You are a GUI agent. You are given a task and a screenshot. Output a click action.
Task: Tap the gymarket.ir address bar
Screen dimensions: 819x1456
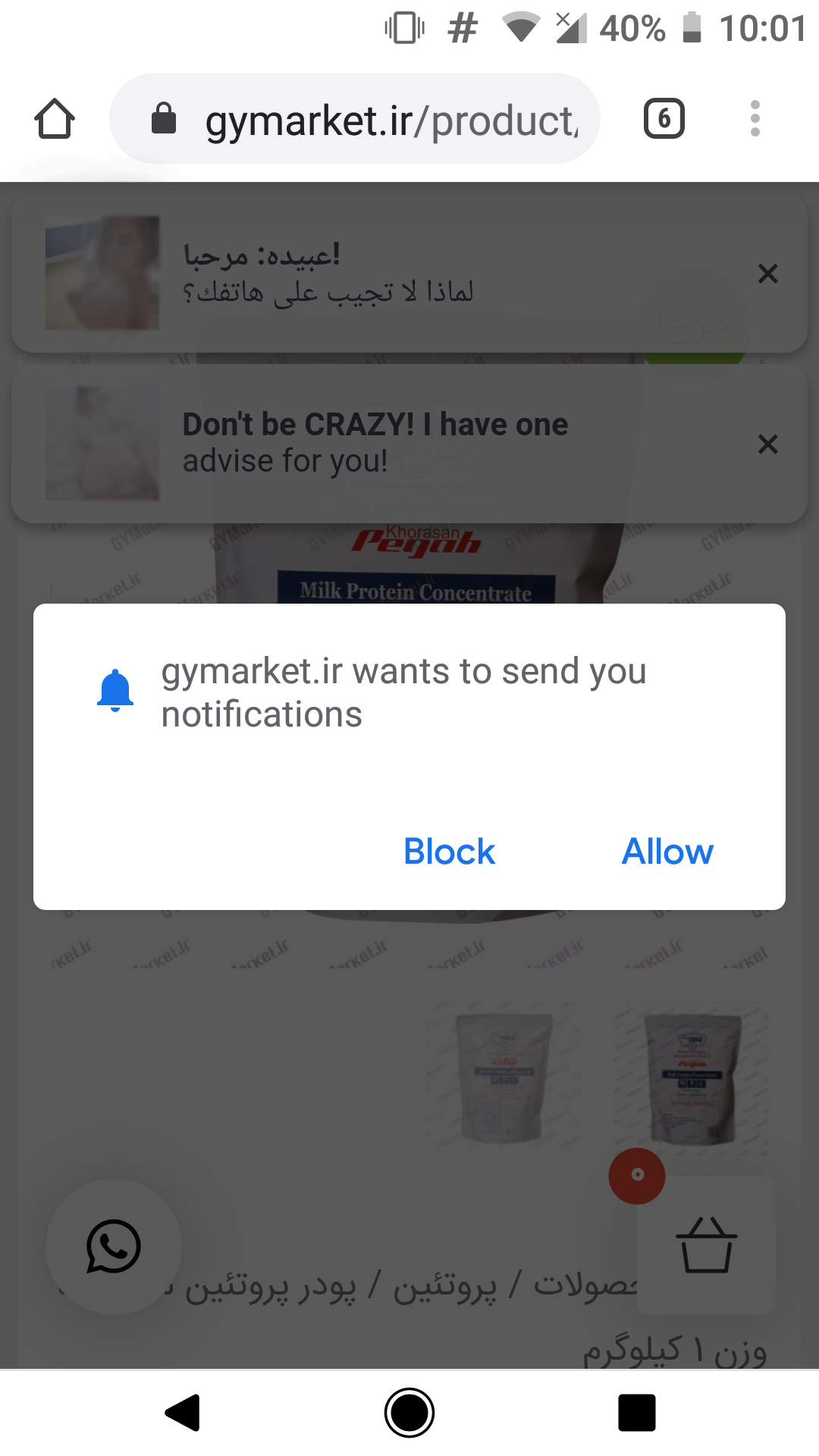355,118
